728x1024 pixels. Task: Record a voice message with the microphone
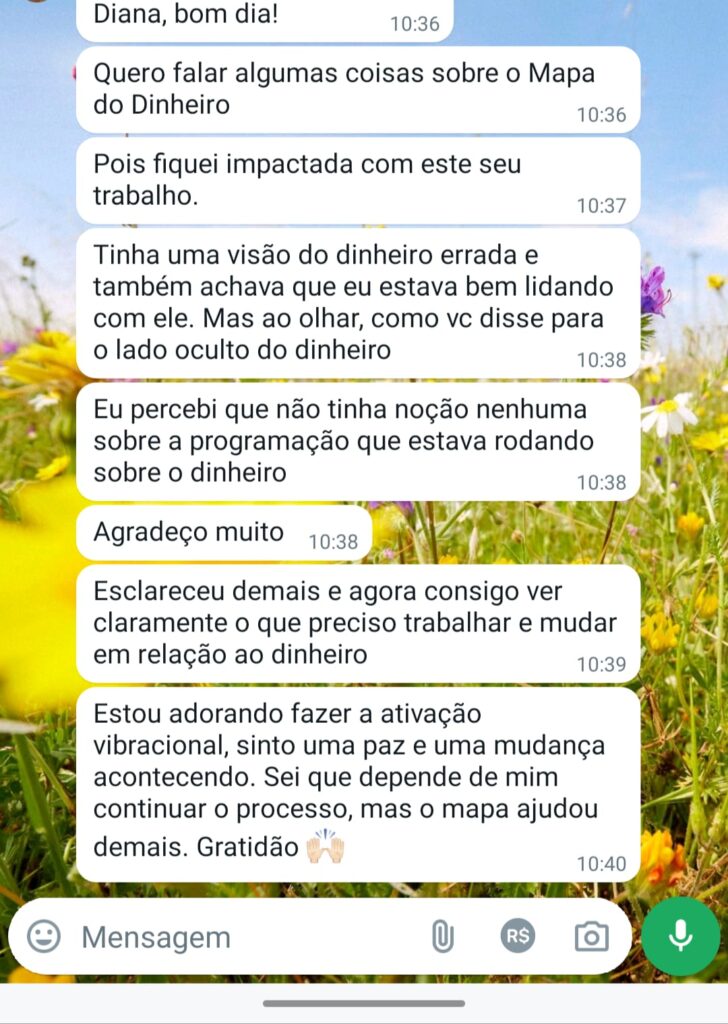pos(681,936)
